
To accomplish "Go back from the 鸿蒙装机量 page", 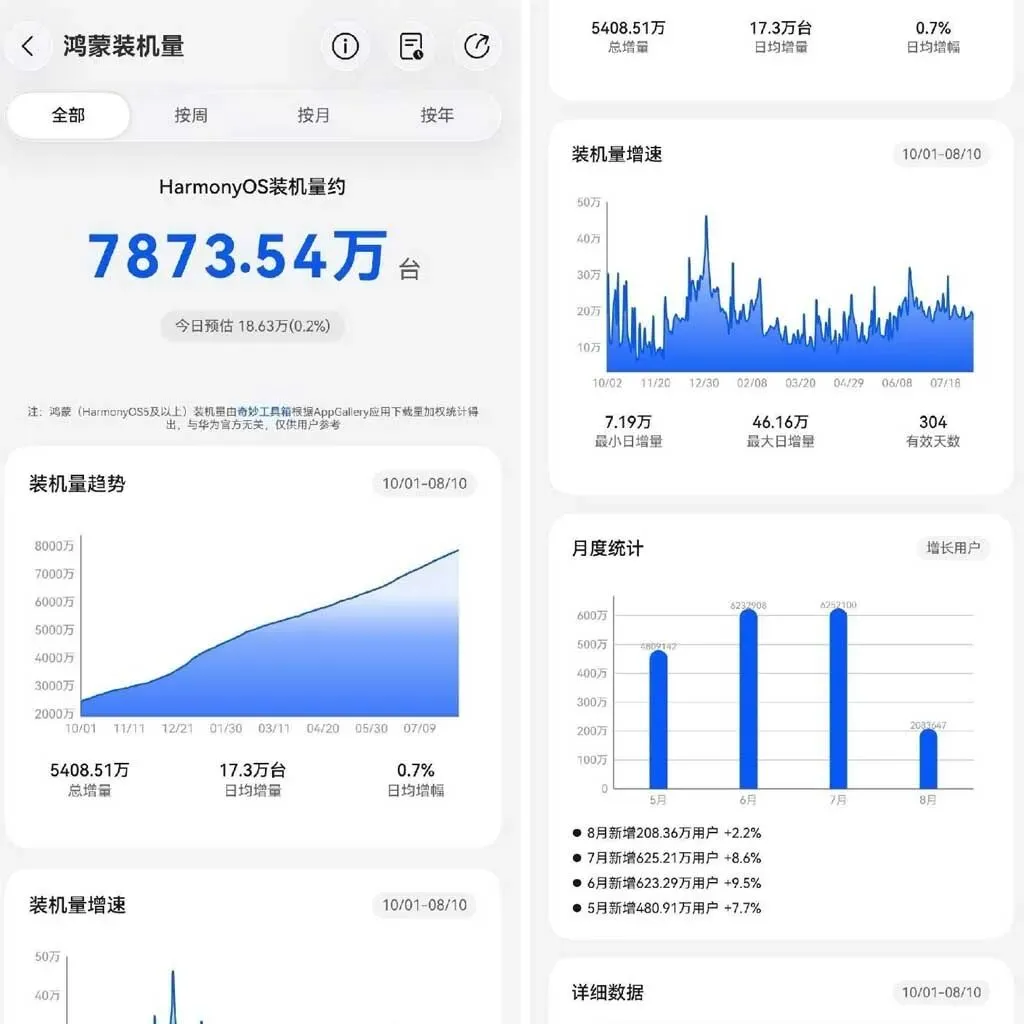I will (27, 46).
